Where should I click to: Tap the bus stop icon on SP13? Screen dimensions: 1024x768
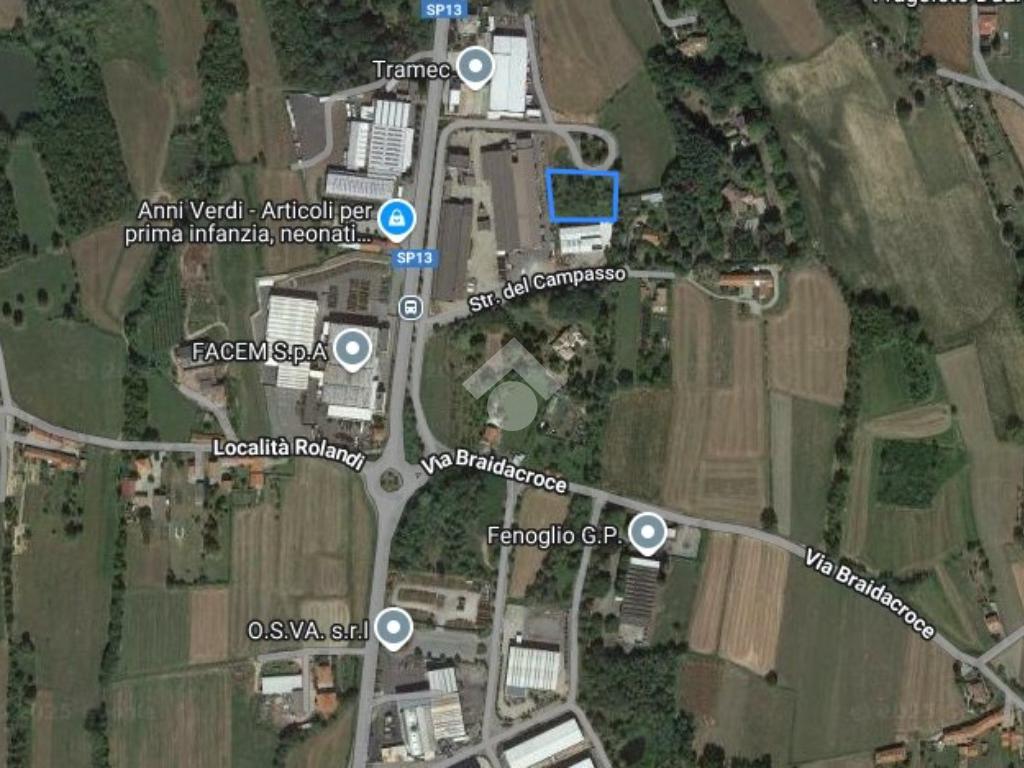tap(409, 307)
